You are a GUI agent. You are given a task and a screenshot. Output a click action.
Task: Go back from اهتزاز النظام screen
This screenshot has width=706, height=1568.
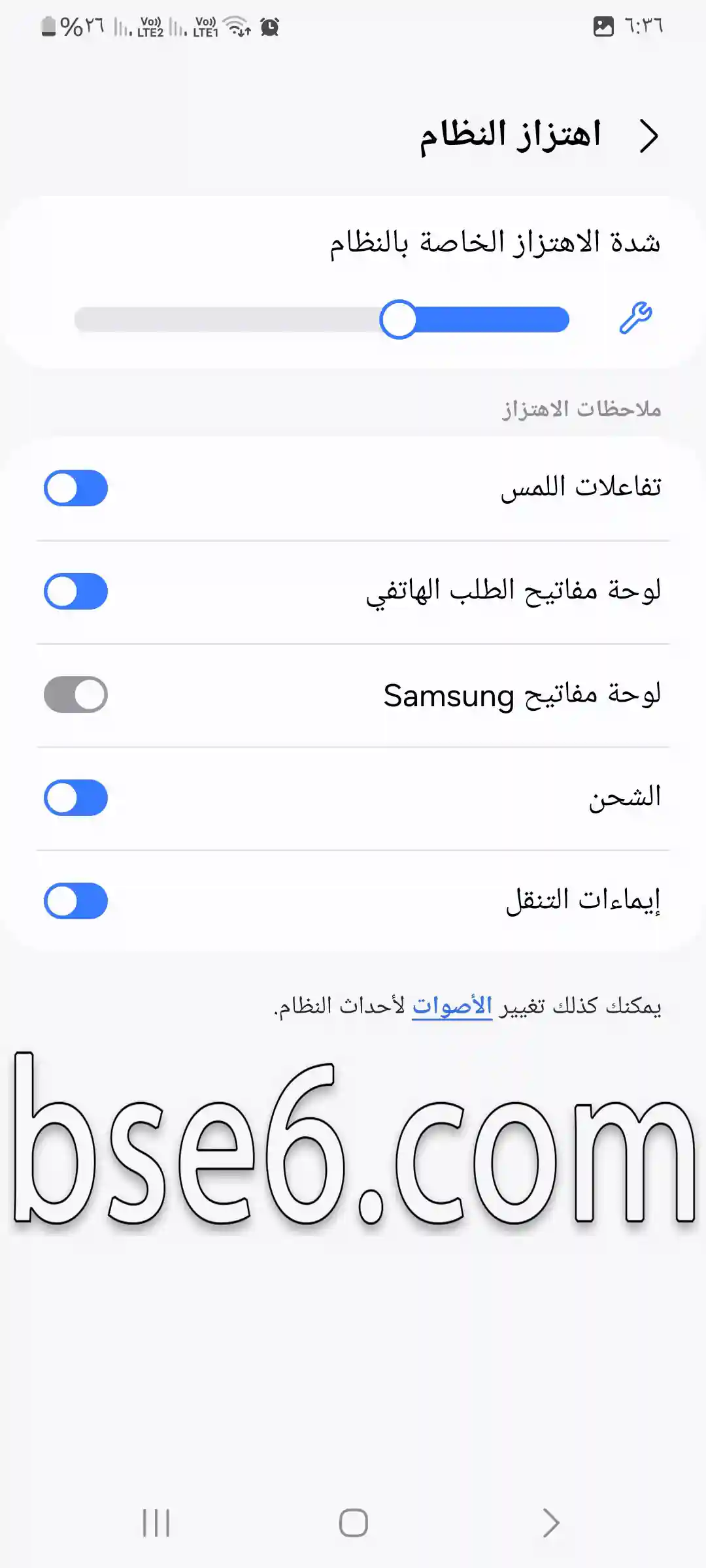pyautogui.click(x=648, y=136)
